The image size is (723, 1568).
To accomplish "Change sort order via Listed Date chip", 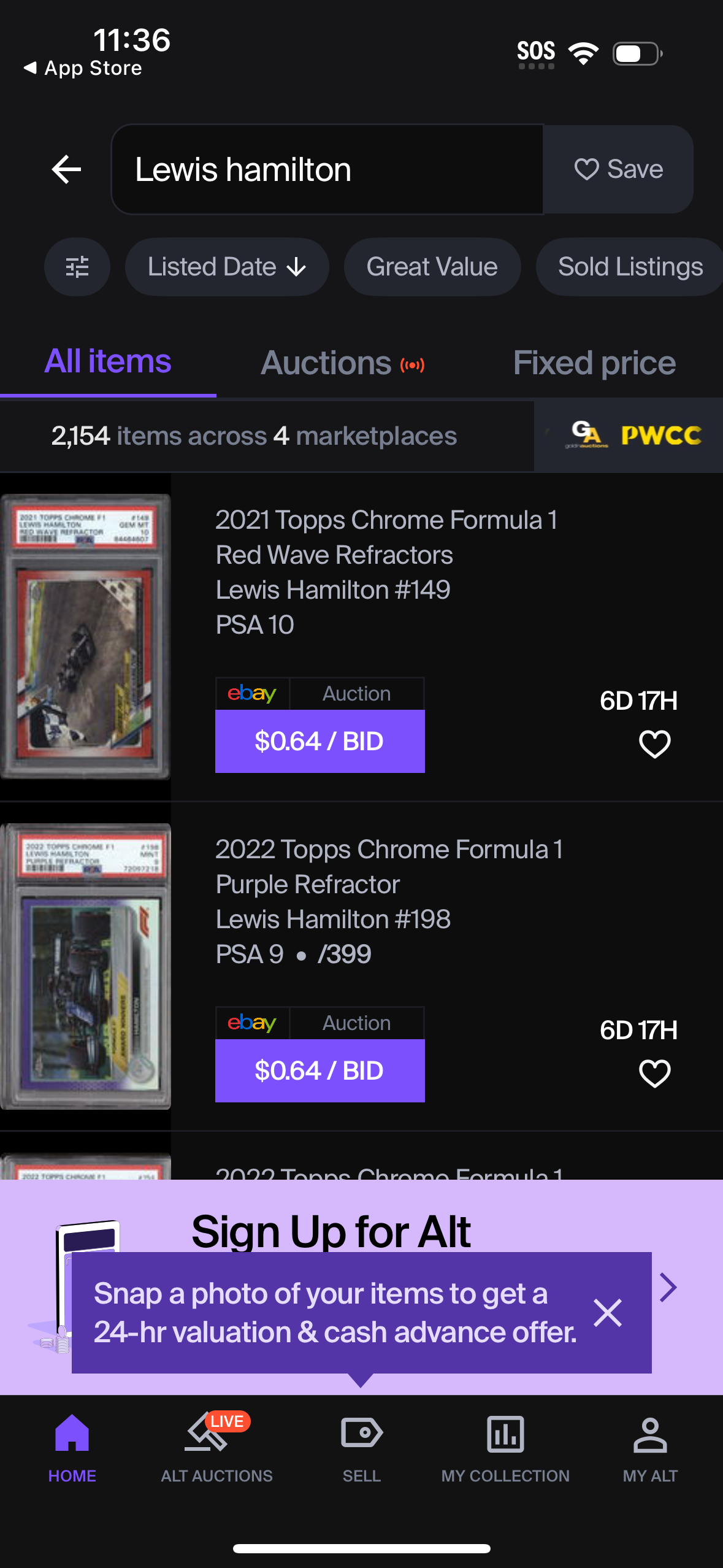I will pyautogui.click(x=227, y=267).
